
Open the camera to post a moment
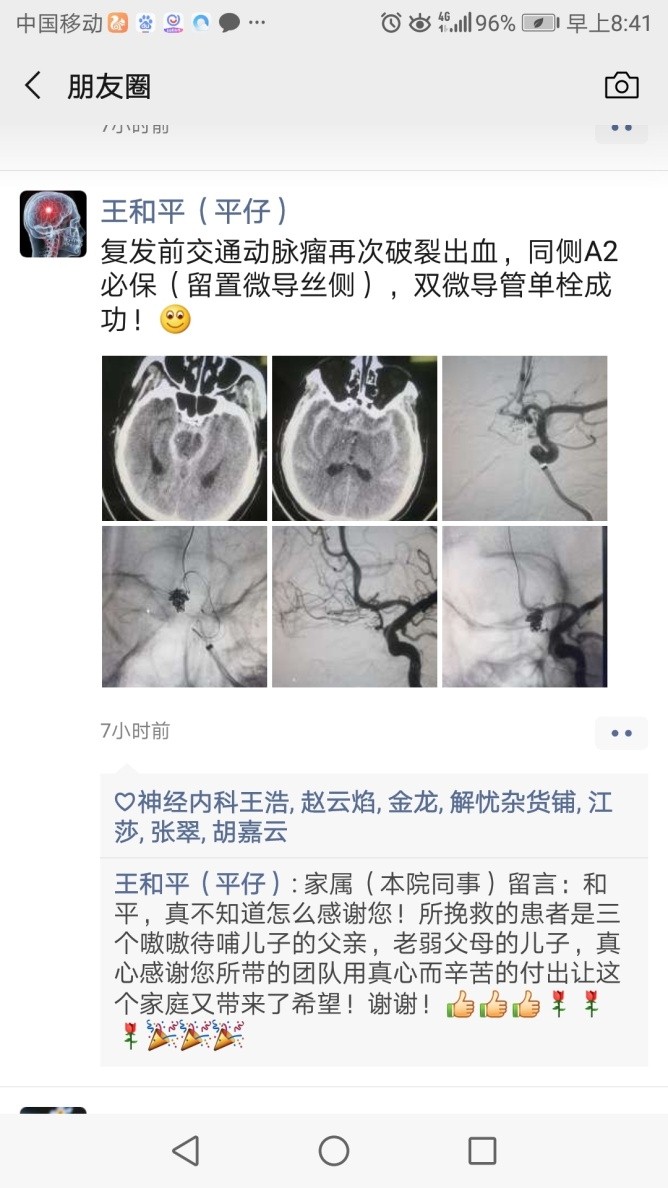621,86
